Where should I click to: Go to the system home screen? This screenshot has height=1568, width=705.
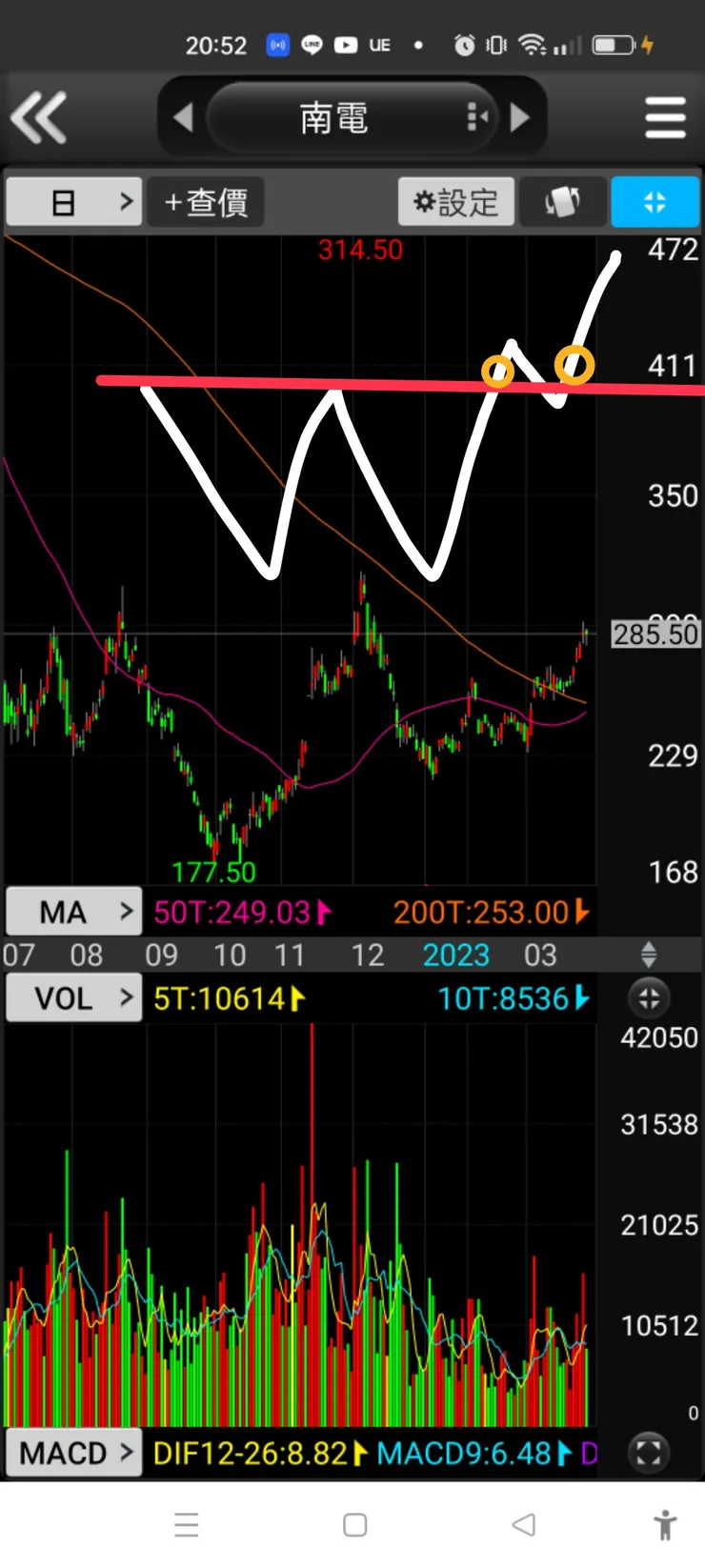[x=355, y=1525]
